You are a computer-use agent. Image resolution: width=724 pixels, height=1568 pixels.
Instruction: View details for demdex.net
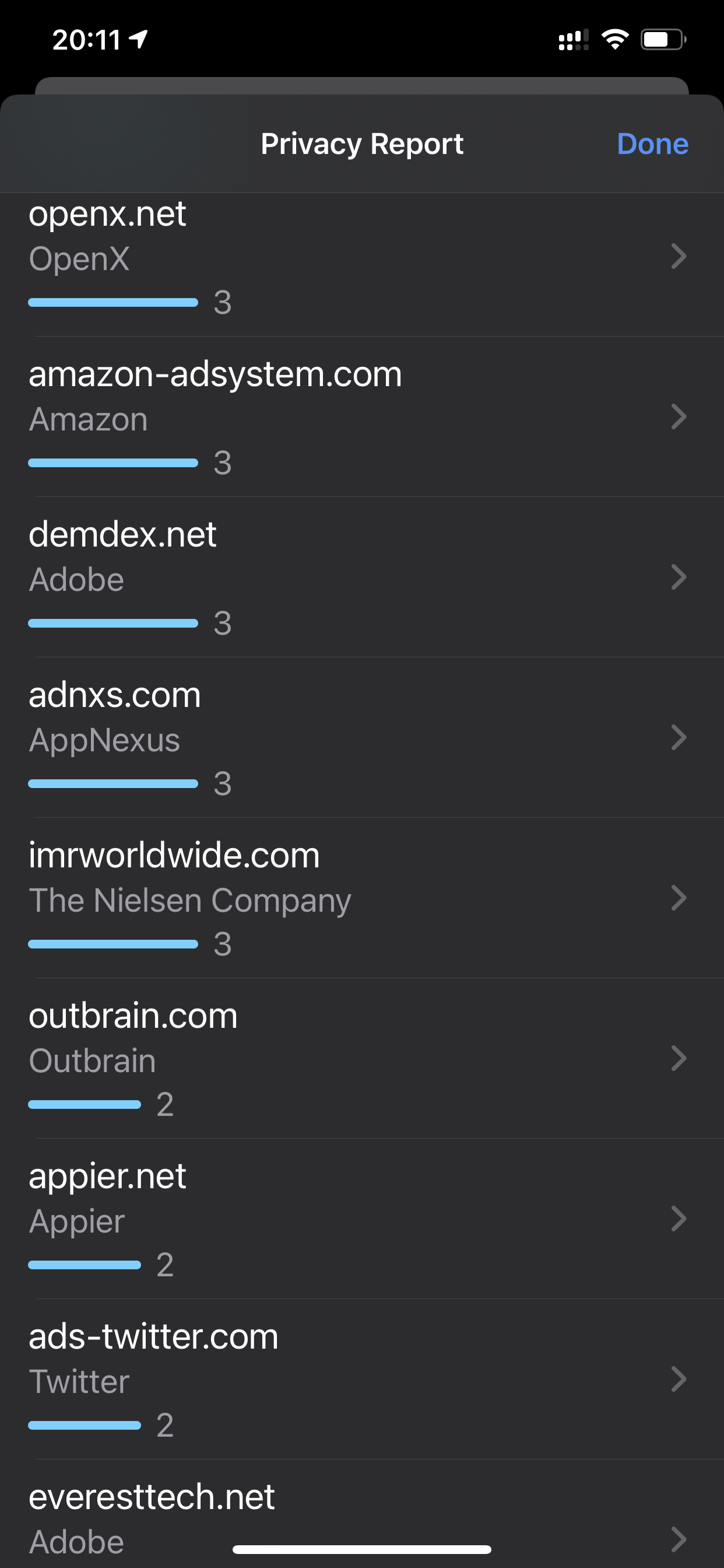click(361, 578)
